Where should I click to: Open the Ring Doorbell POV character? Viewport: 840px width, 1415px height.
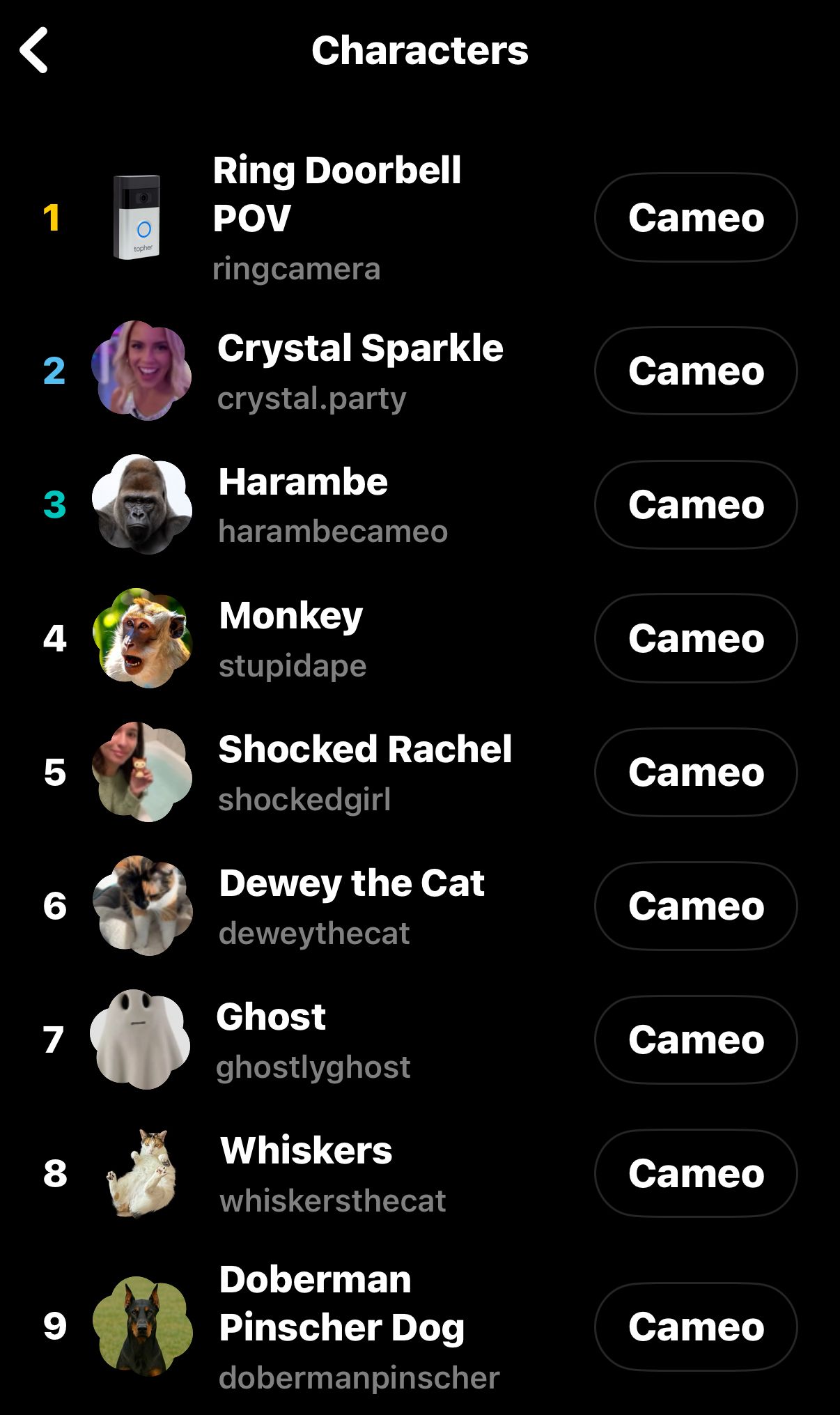click(336, 195)
